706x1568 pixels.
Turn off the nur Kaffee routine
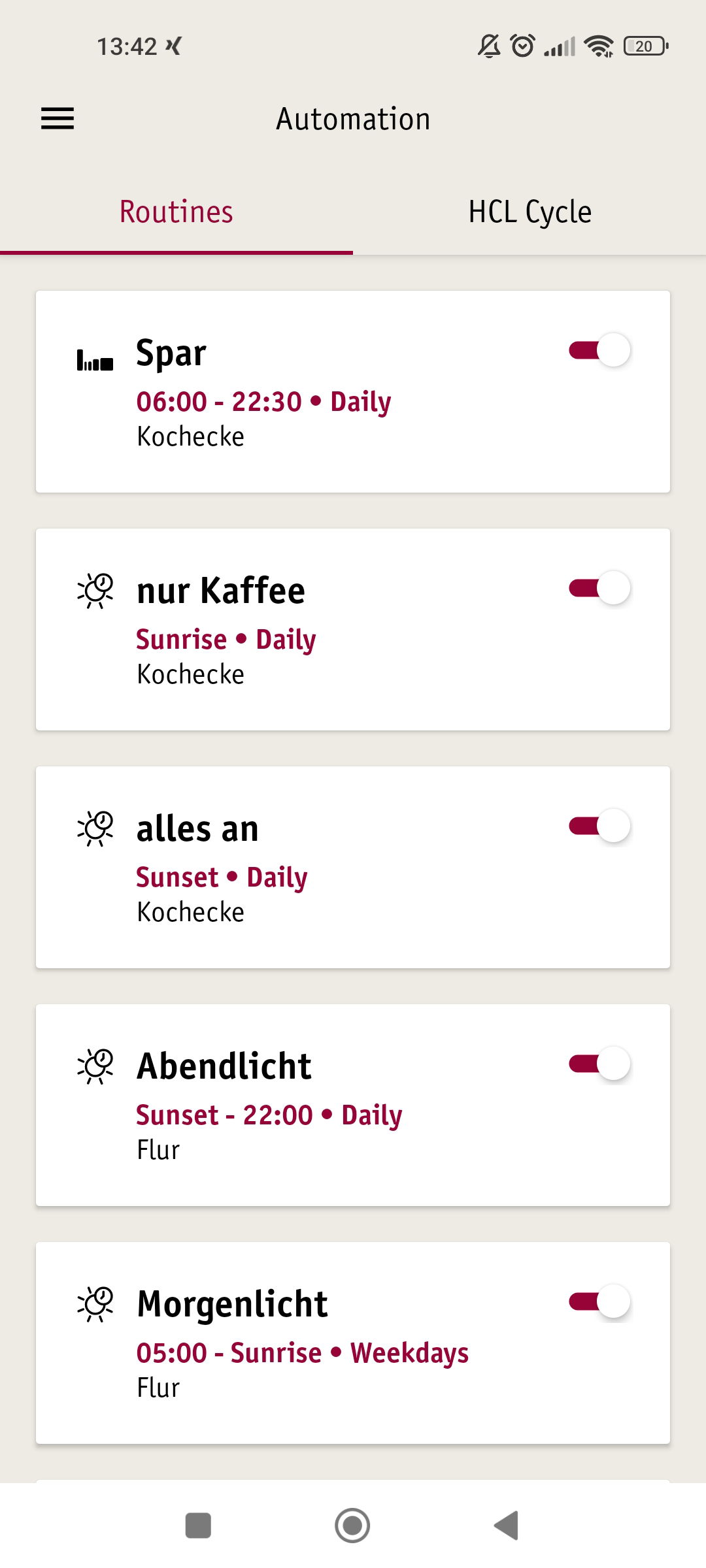pos(599,587)
